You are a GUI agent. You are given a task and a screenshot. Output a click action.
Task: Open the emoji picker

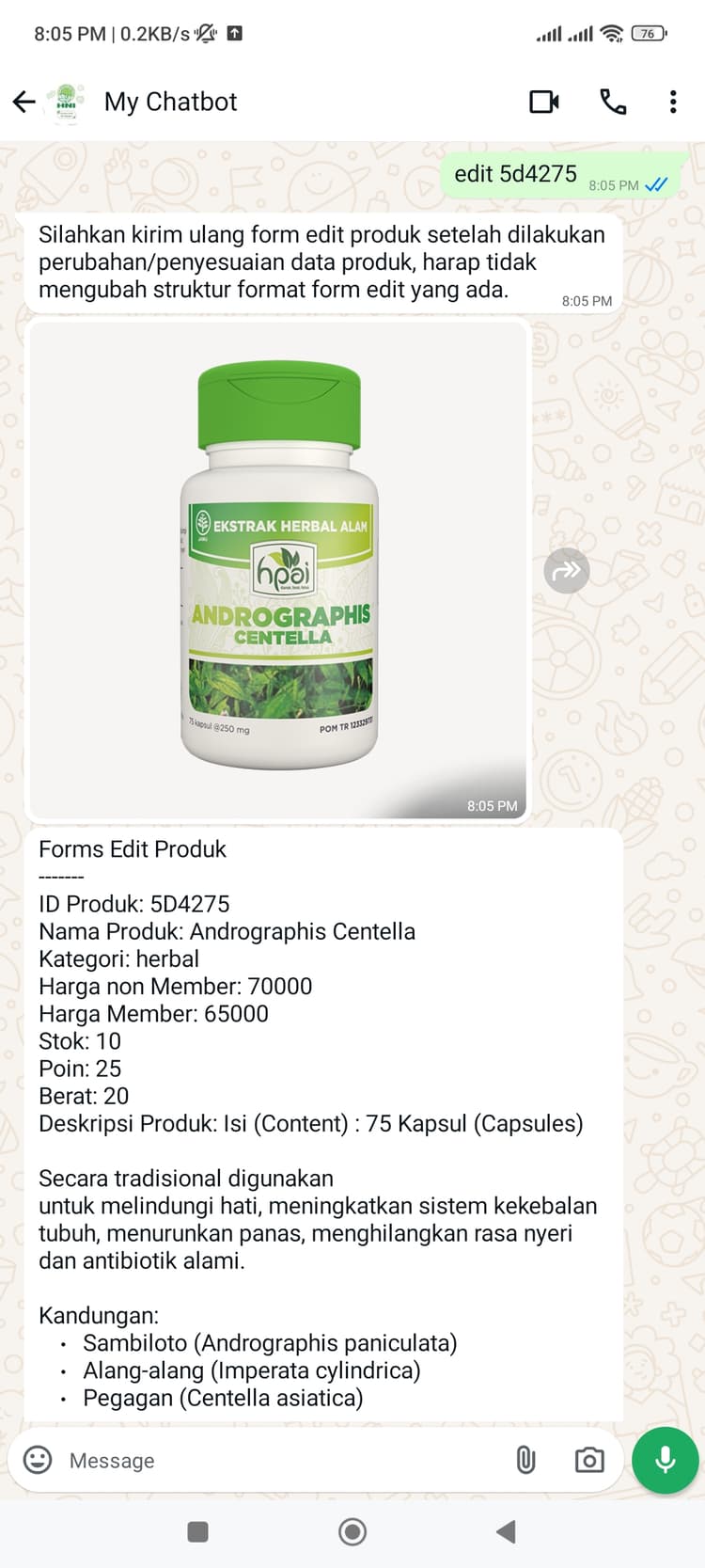point(38,1460)
